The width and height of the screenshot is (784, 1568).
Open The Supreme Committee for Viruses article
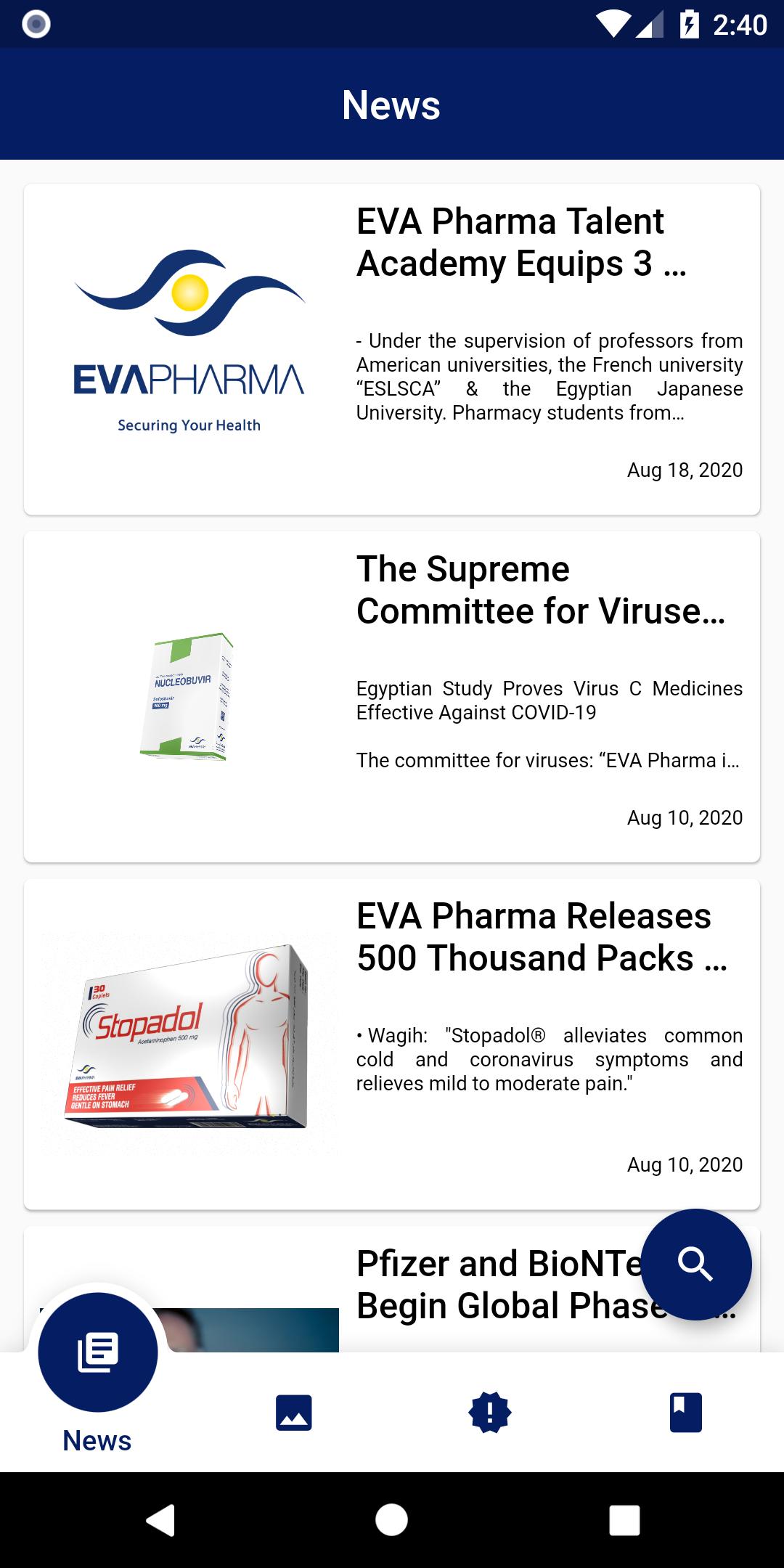click(392, 697)
